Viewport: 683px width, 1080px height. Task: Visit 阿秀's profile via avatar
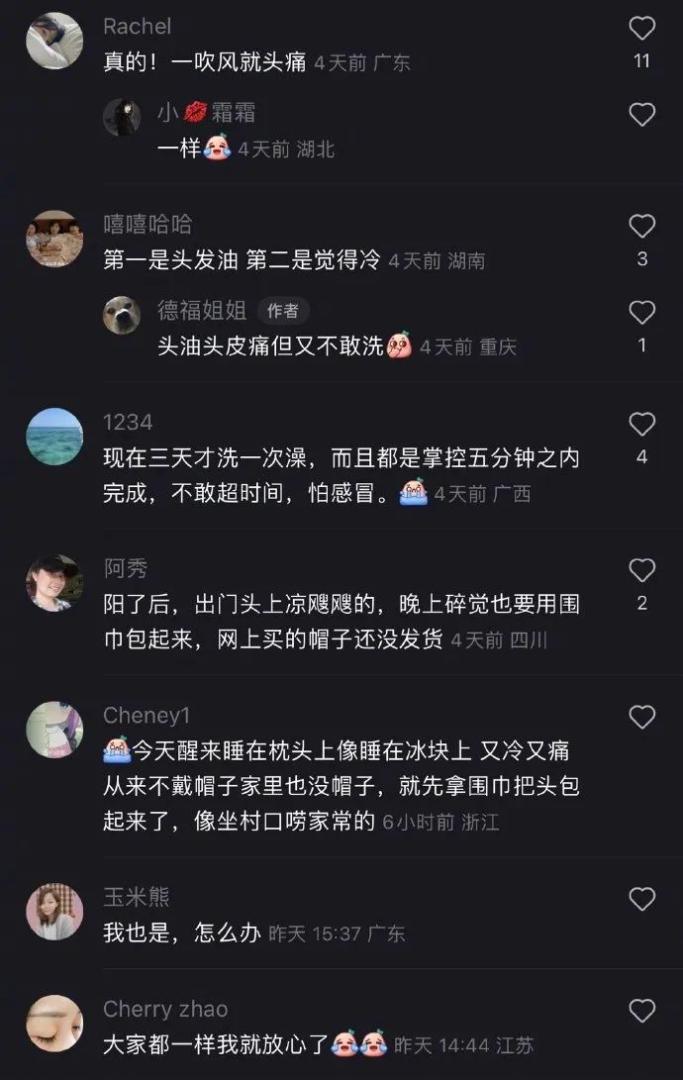(x=54, y=583)
